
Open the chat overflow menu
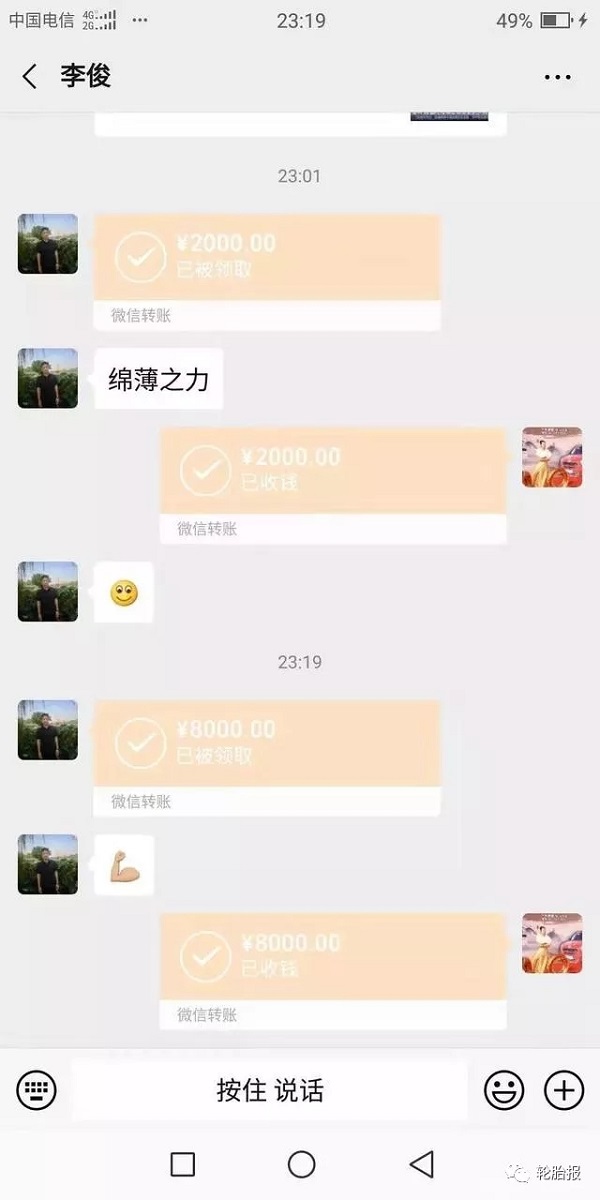coord(558,76)
